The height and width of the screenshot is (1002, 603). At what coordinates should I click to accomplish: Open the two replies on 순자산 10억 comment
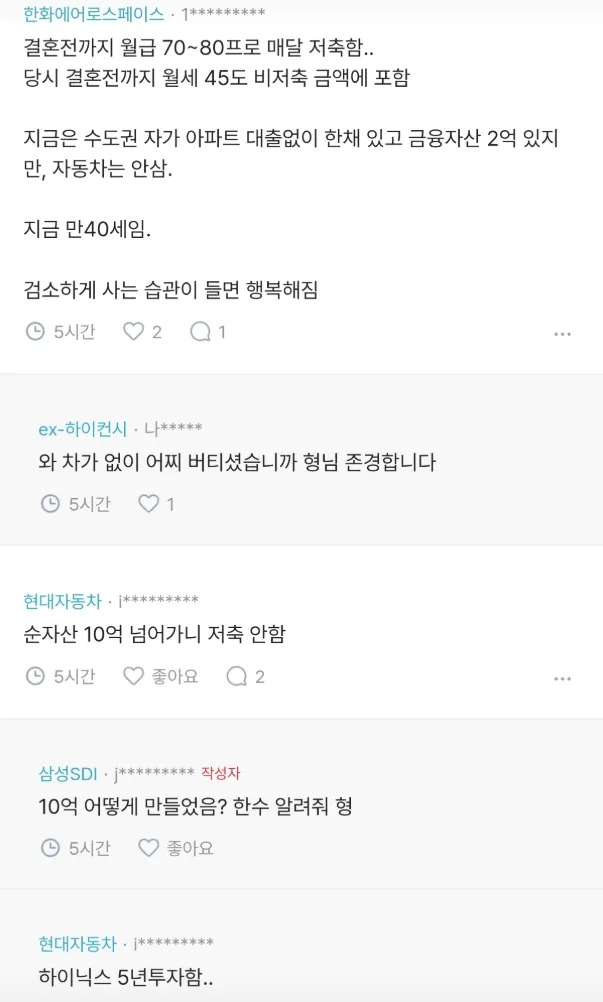[x=245, y=676]
